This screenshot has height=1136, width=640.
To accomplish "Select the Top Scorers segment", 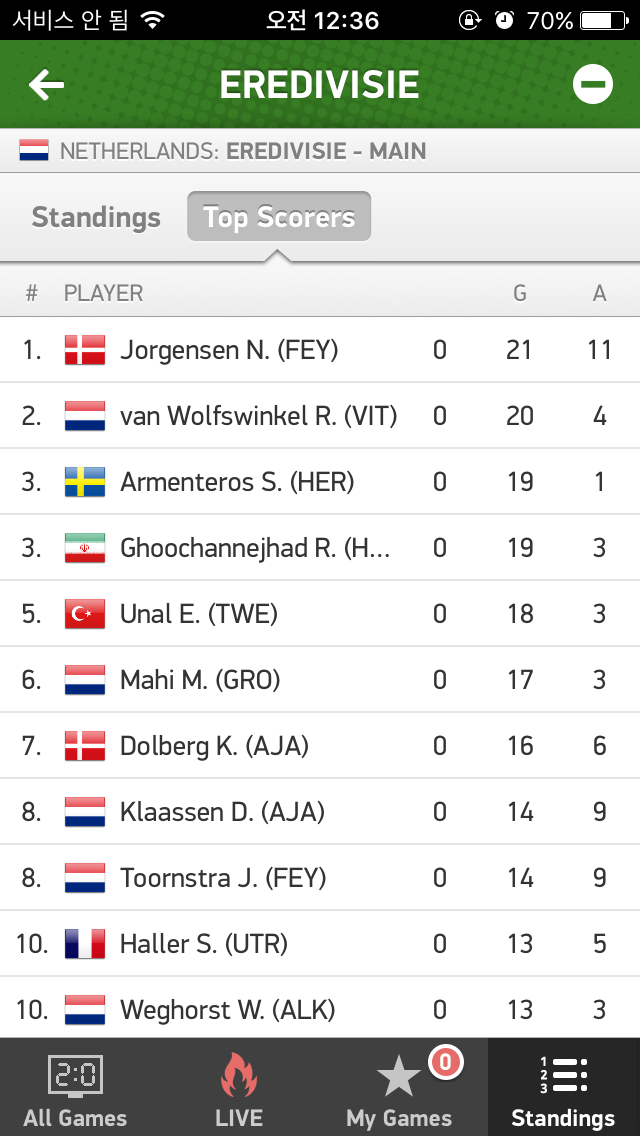I will point(279,217).
